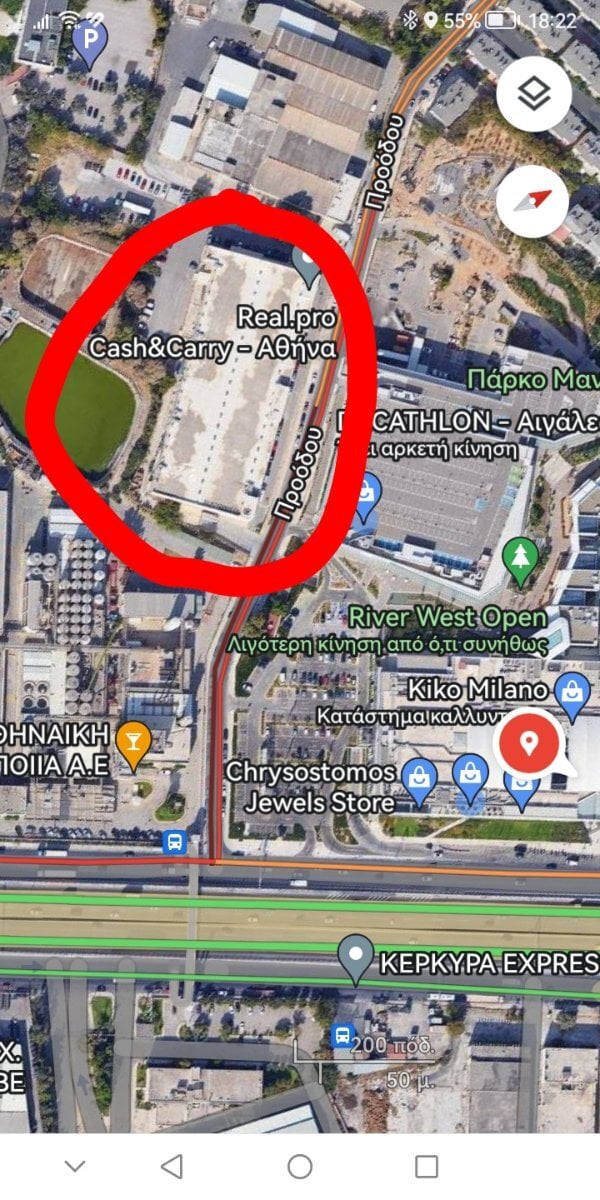Screen dimensions: 600x1200
Task: Open recent apps from navigation bar
Action: (427, 1166)
